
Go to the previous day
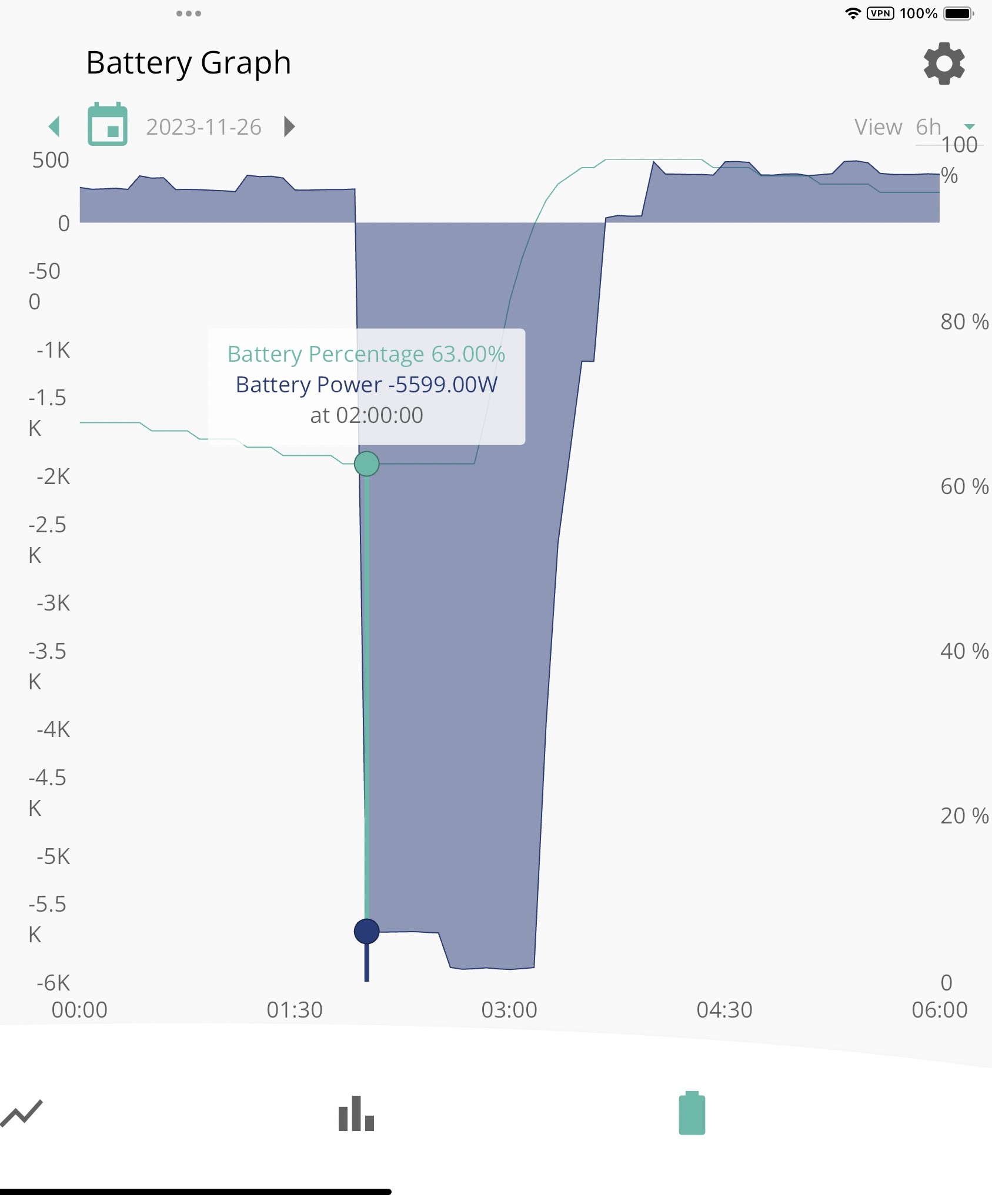[x=54, y=126]
